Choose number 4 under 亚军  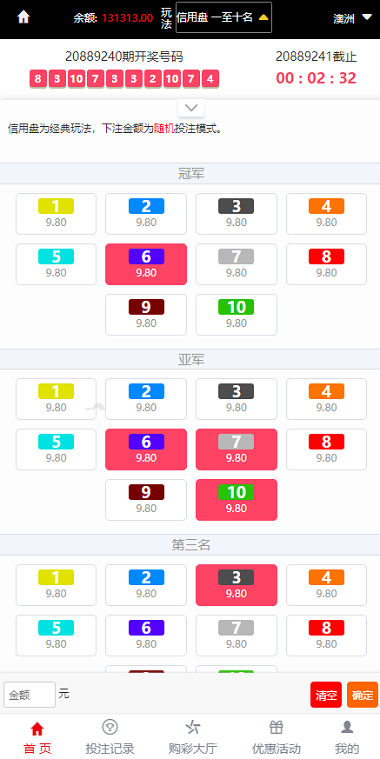[326, 399]
